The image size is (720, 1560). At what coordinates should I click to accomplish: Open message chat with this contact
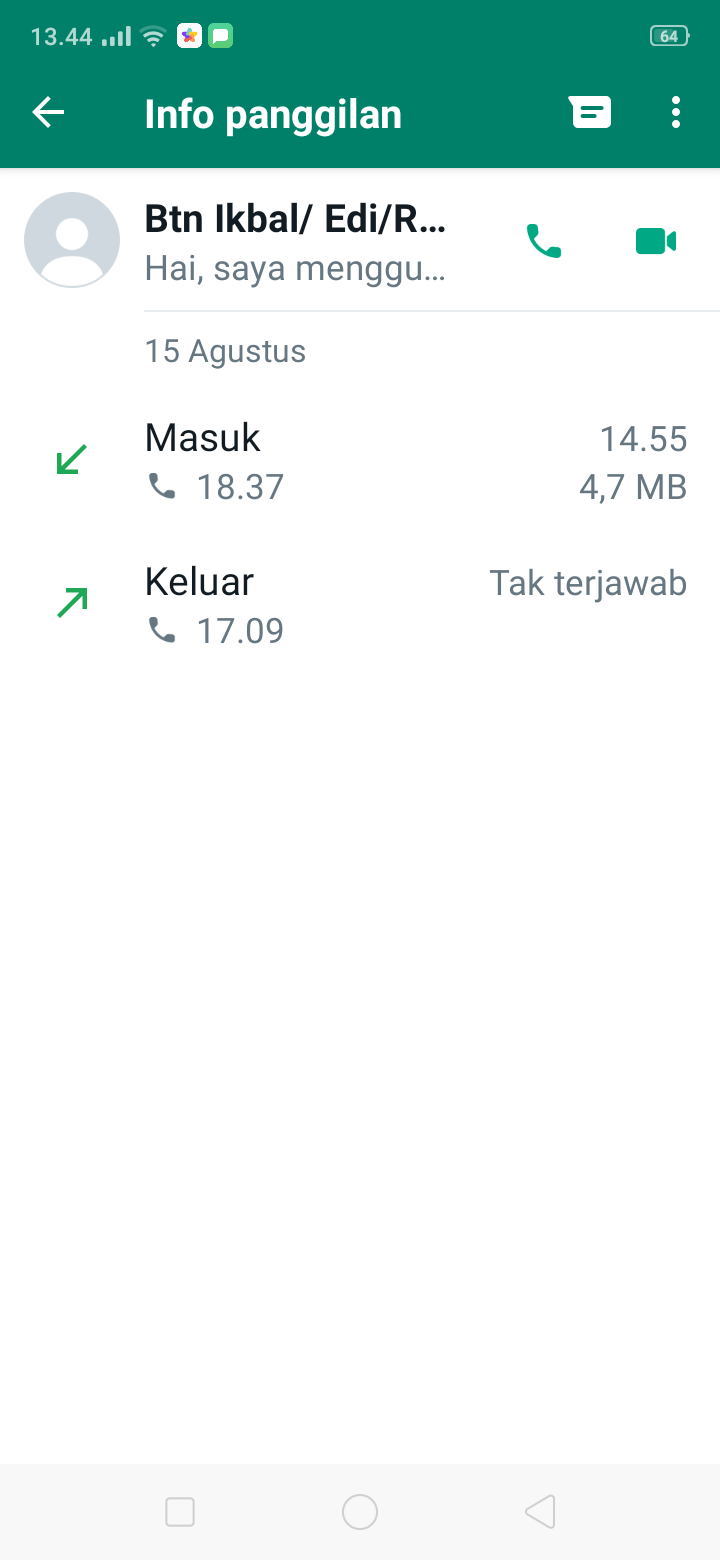[590, 113]
